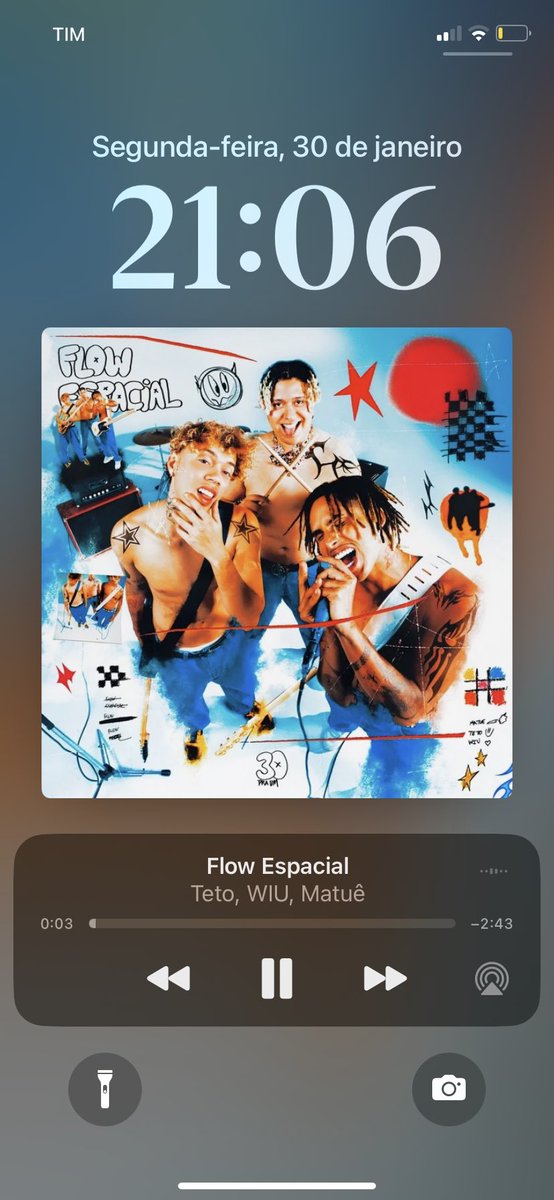Open the camera from lock screen
Image resolution: width=554 pixels, height=1200 pixels.
449,1089
